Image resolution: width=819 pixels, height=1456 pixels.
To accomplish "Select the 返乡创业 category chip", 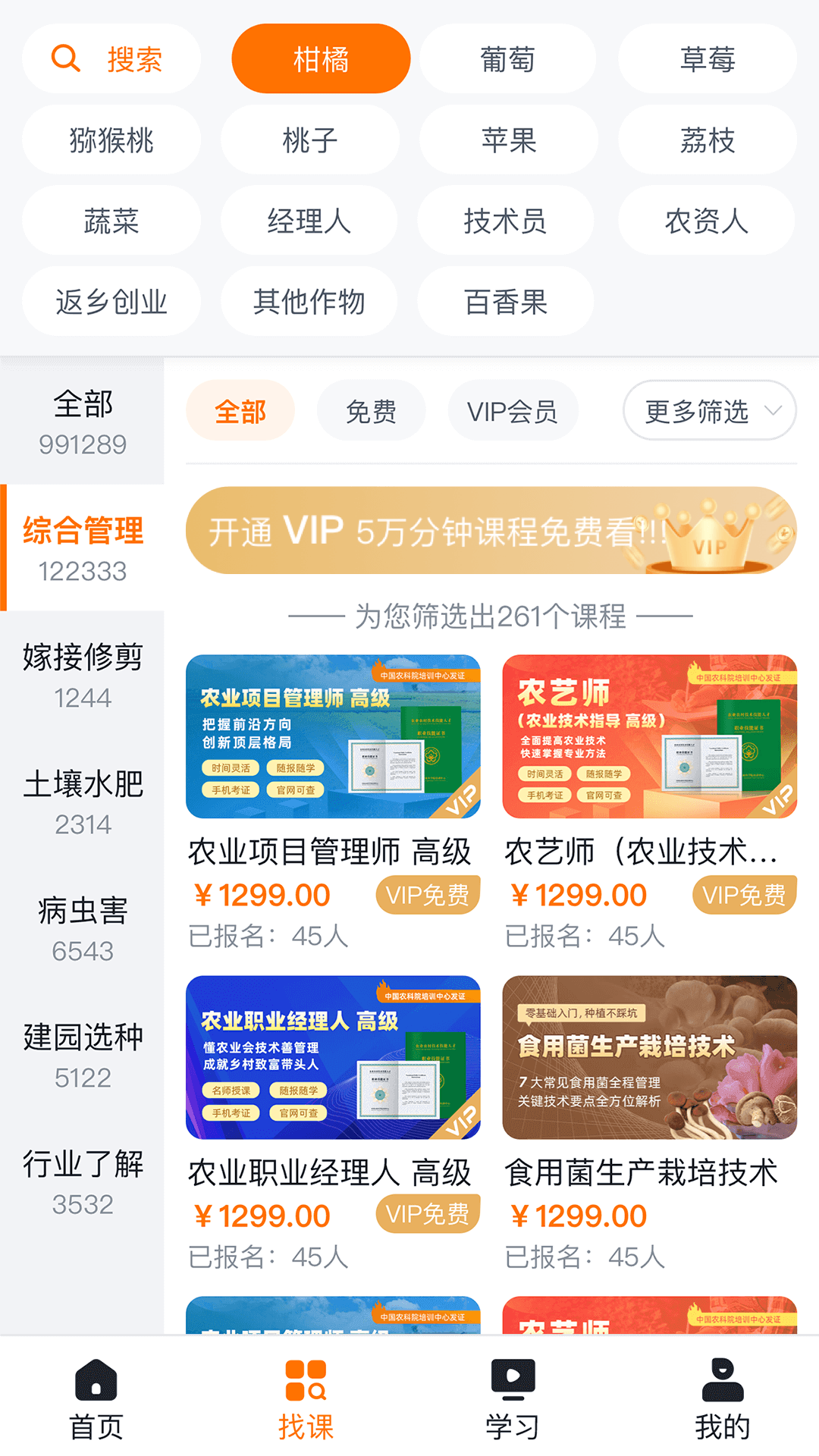I will pos(111,301).
